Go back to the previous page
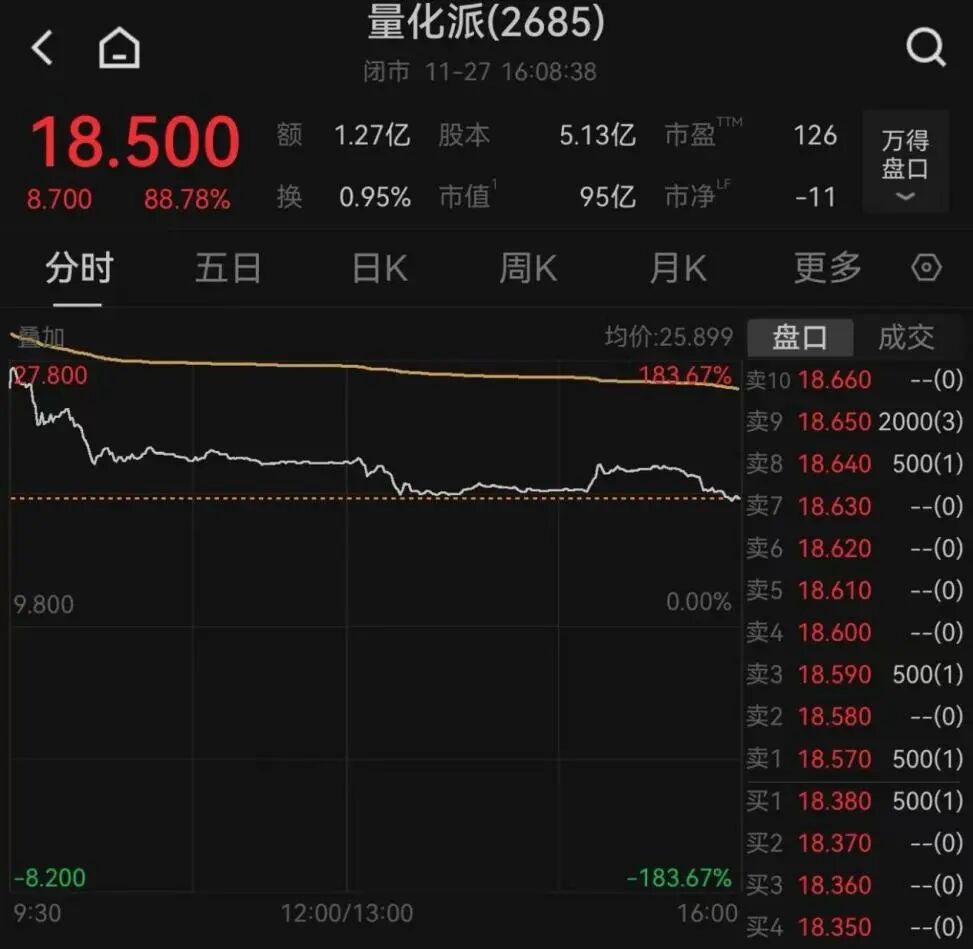This screenshot has height=949, width=973. 42,47
